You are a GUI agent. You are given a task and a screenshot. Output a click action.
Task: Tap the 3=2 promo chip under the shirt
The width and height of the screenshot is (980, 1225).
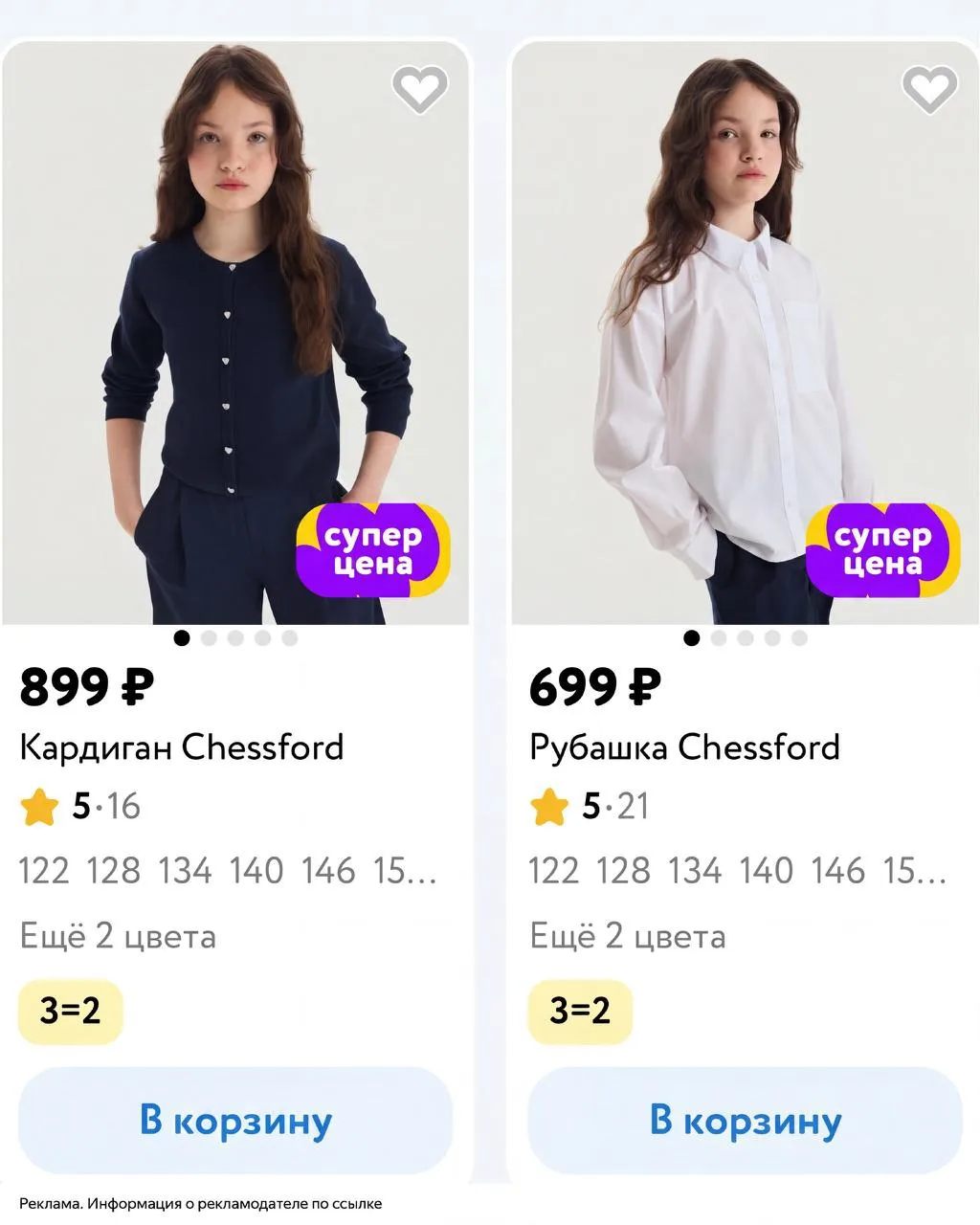(580, 1011)
